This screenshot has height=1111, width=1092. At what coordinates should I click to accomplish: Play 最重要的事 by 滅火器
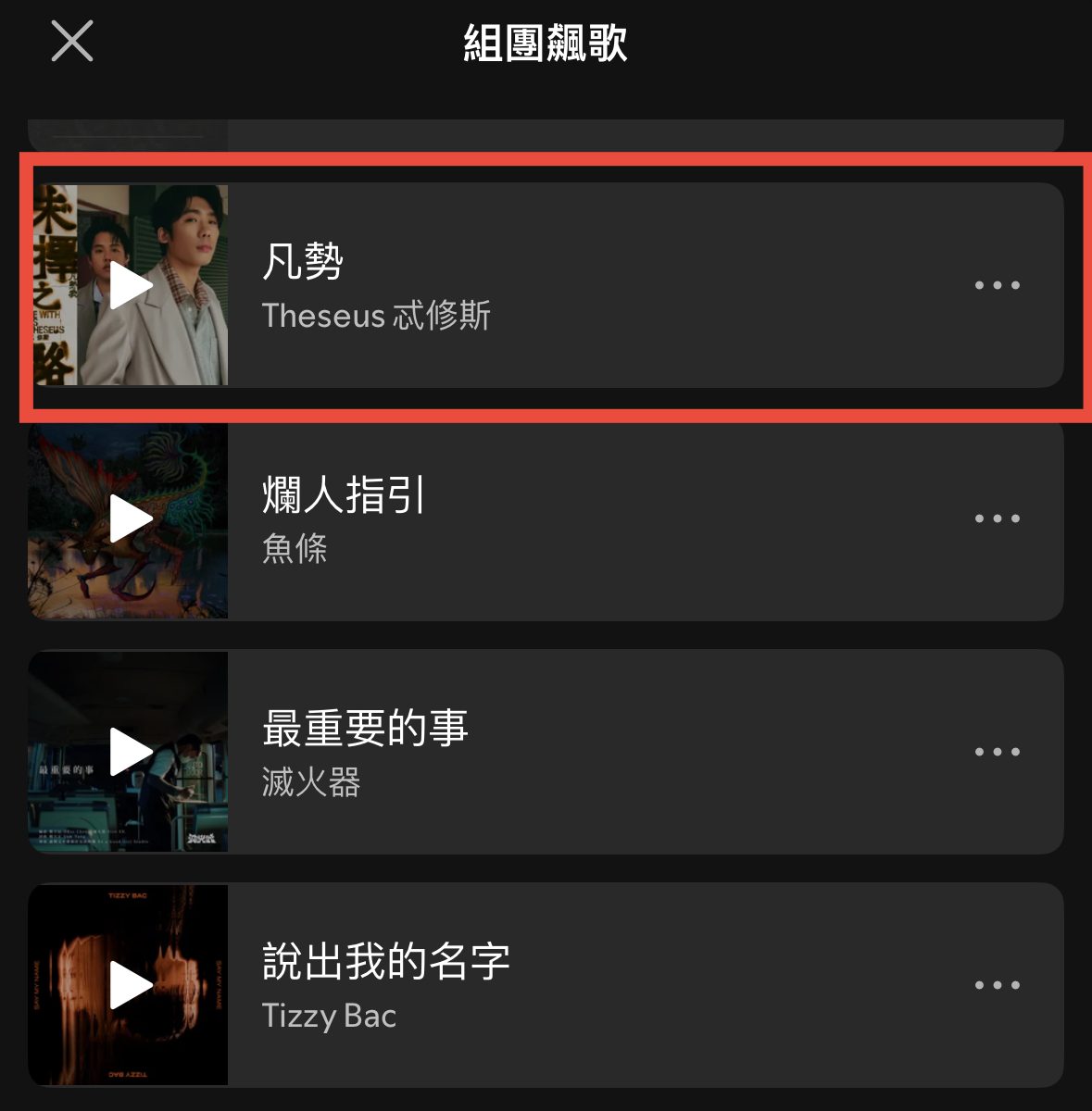click(x=130, y=752)
